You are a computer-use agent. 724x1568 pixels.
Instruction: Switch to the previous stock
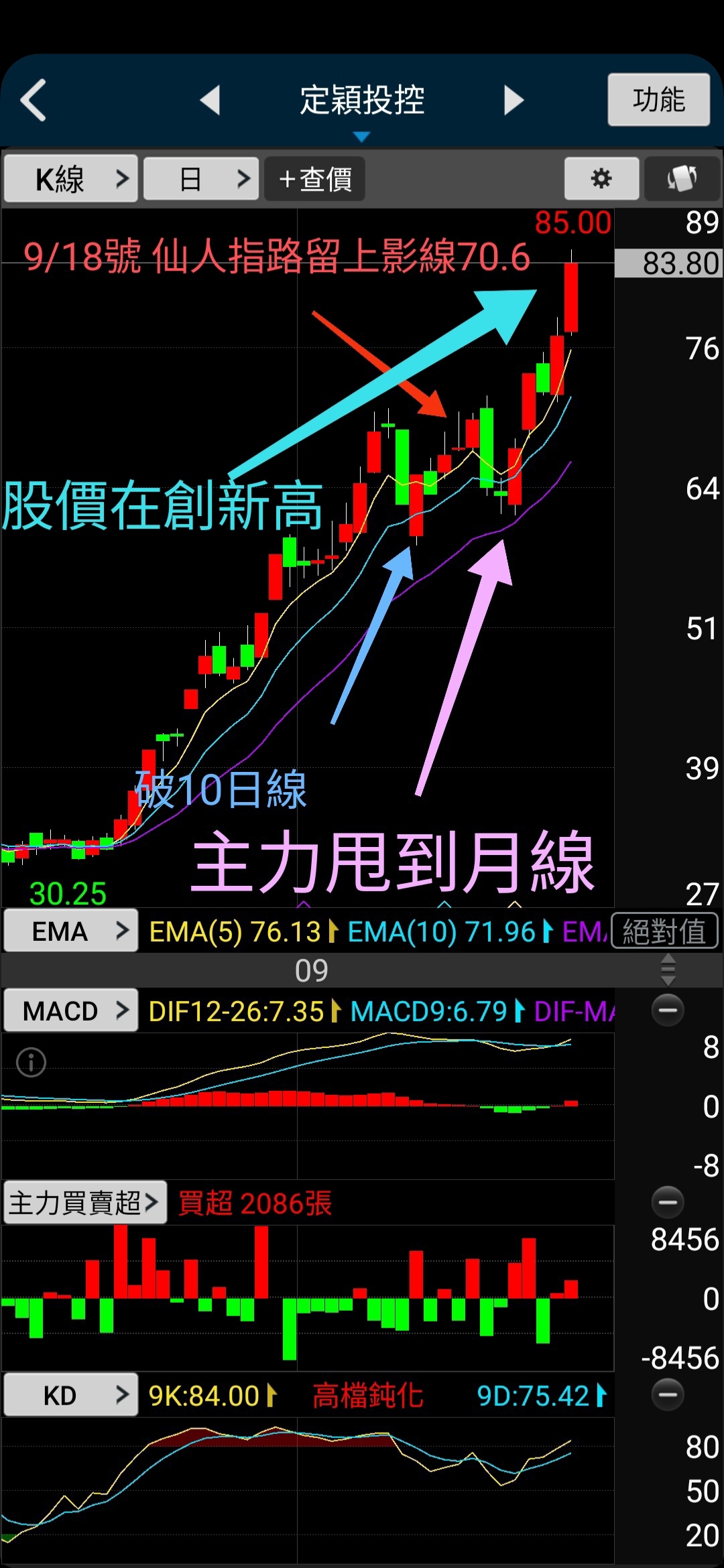210,101
